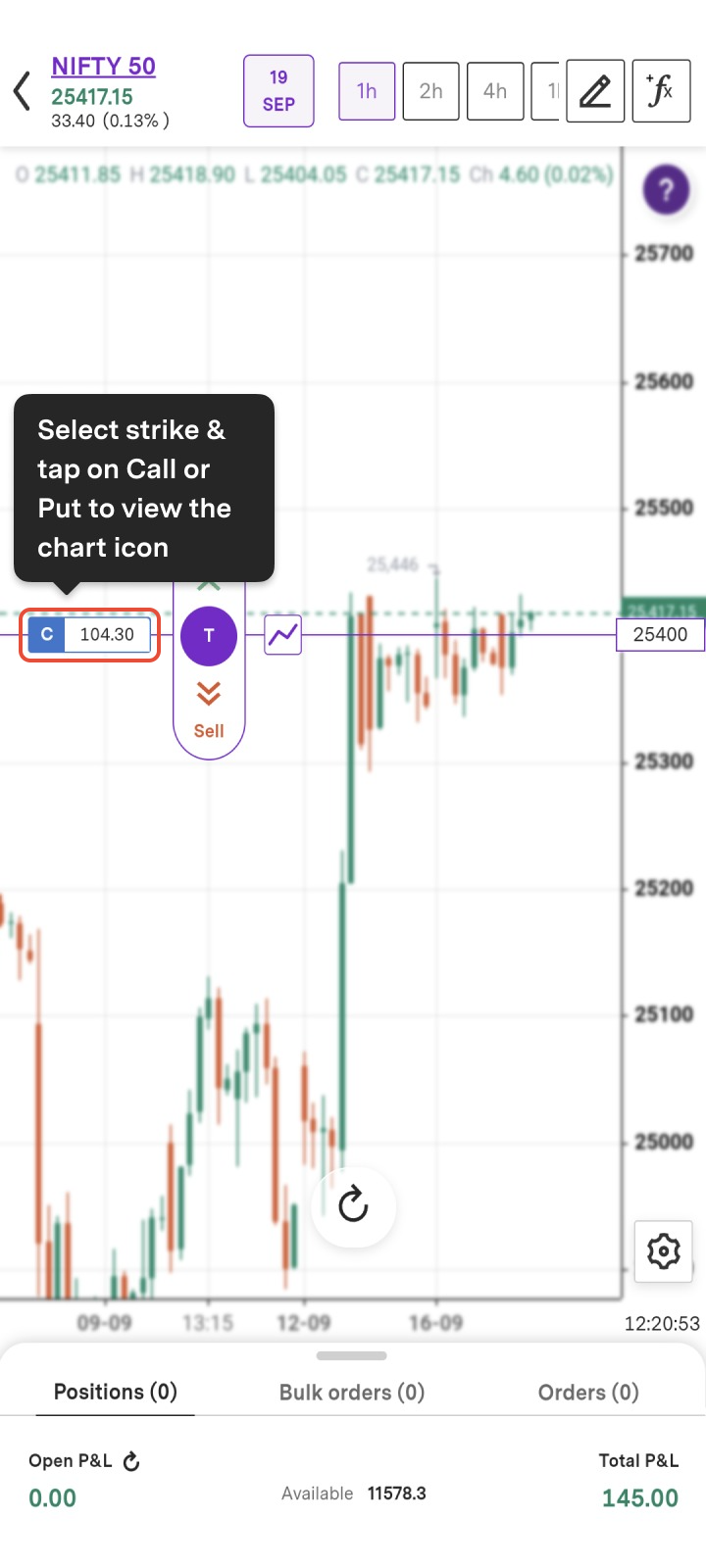The height and width of the screenshot is (1568, 706).
Task: Select the 1h timeframe
Action: [367, 91]
